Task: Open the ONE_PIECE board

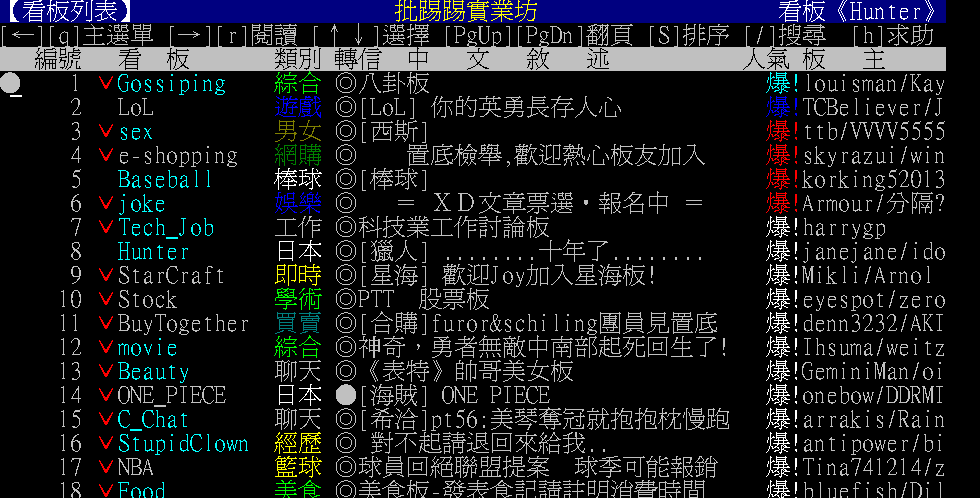Action: click(x=171, y=395)
